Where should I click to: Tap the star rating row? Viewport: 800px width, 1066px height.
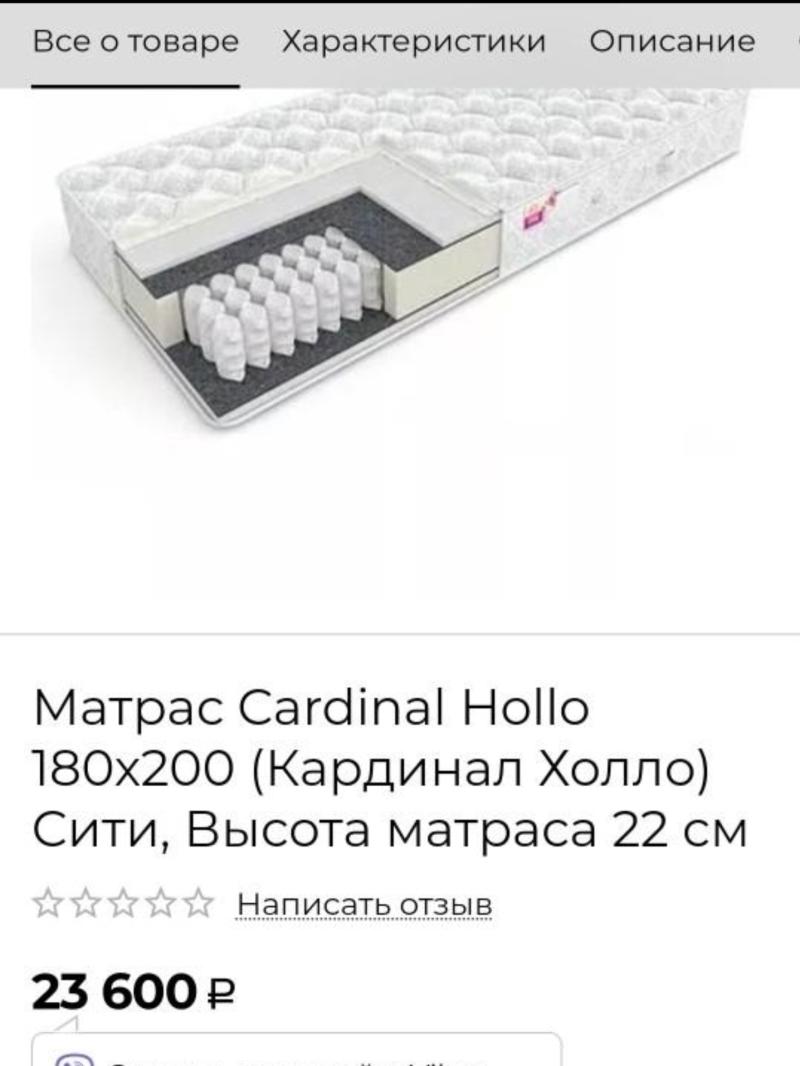tap(123, 904)
